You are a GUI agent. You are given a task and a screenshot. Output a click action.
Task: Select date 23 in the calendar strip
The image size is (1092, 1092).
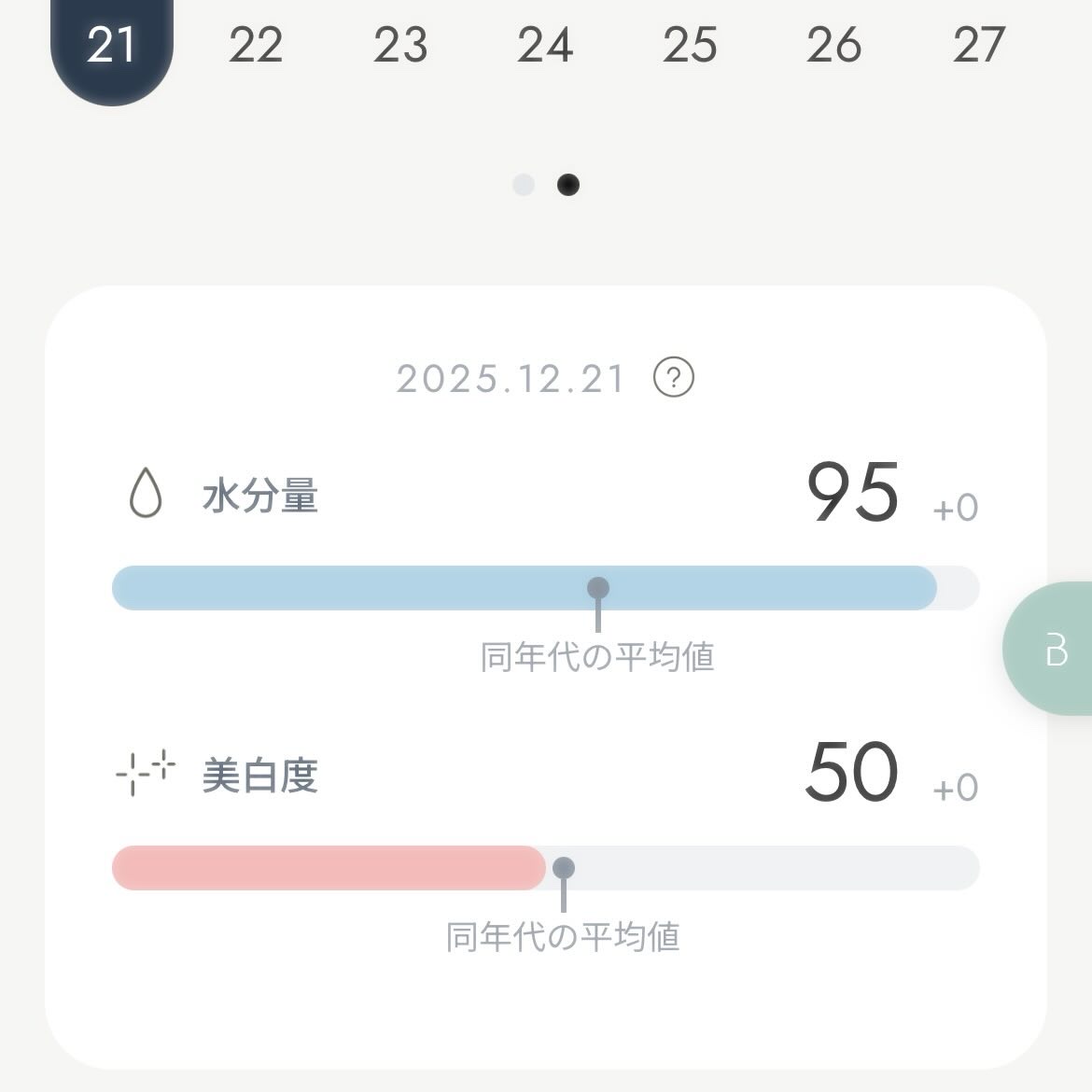(400, 45)
